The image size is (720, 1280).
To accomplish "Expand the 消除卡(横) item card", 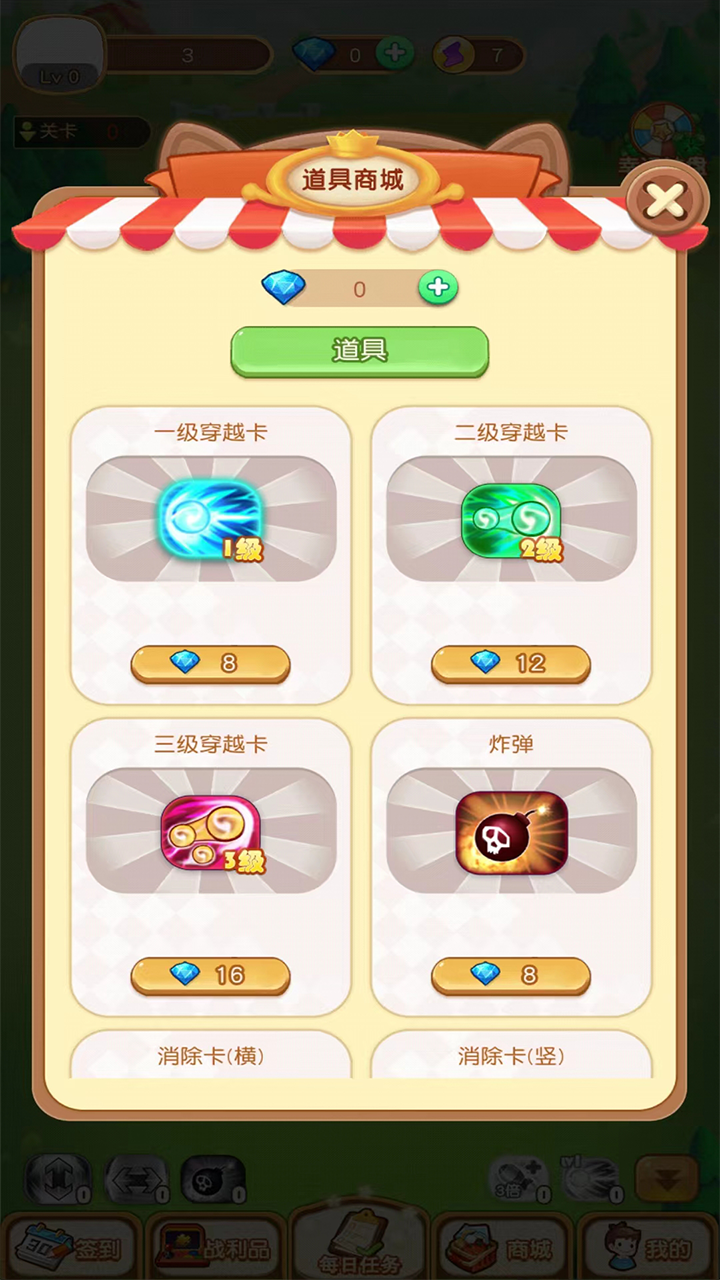I will (210, 1057).
